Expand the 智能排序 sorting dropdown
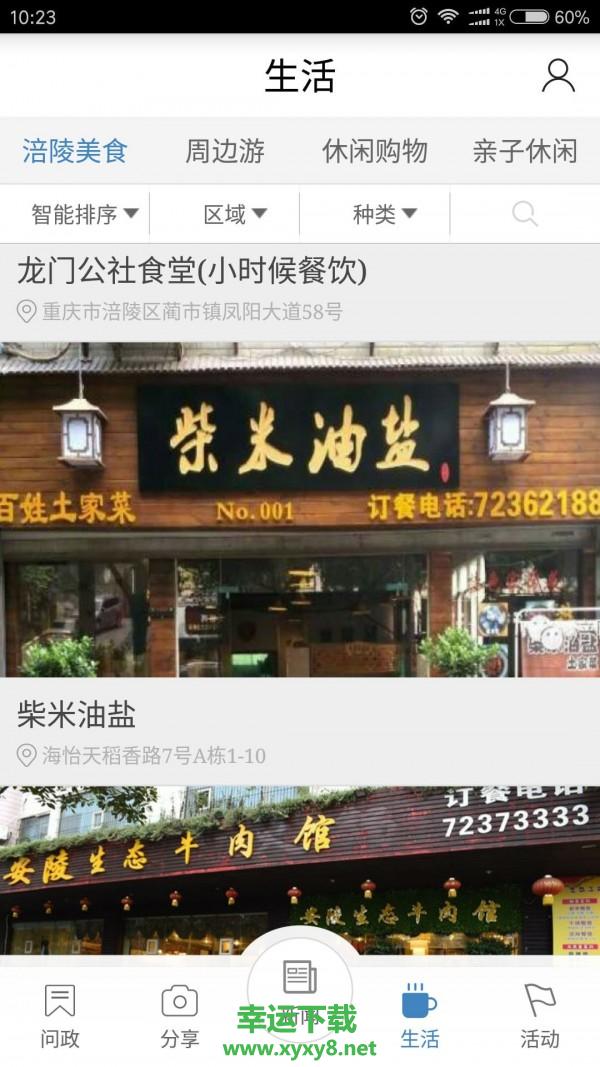Screen dimensions: 600x1067 84,213
